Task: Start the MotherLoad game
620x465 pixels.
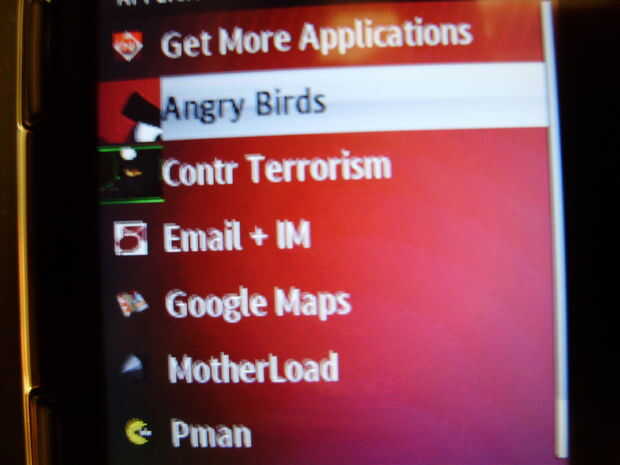Action: coord(252,368)
